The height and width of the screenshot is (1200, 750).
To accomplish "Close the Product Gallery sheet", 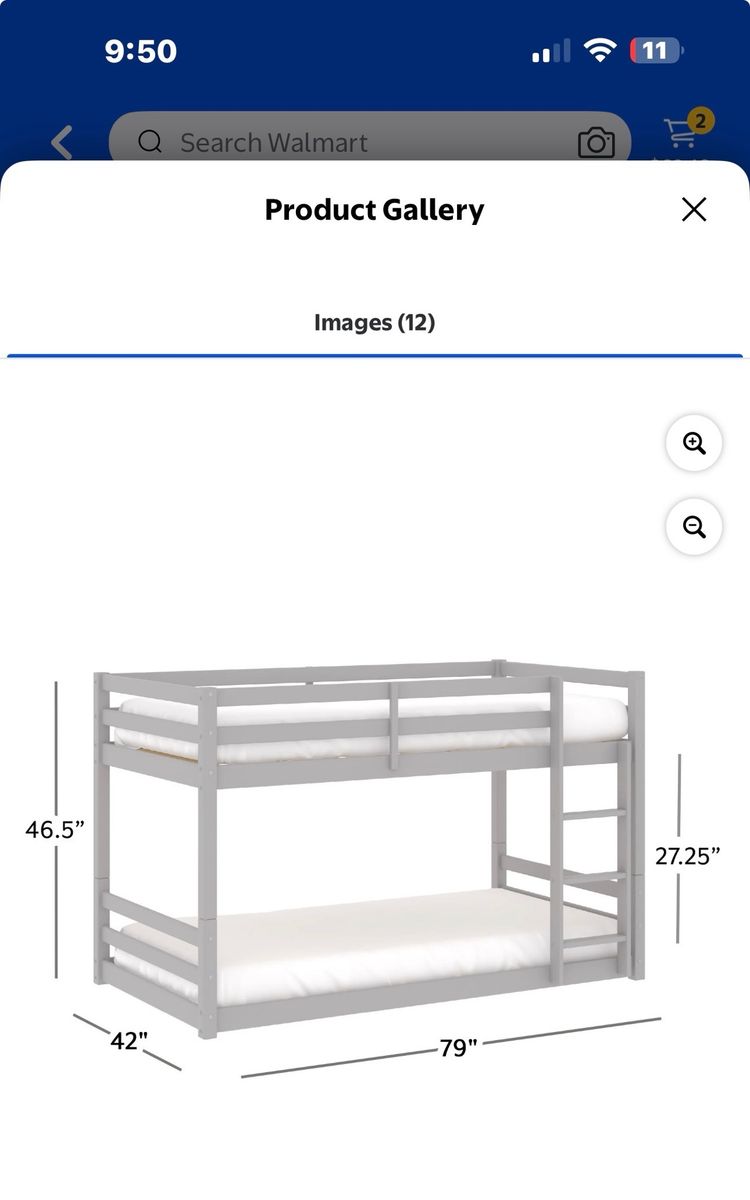I will coord(694,209).
